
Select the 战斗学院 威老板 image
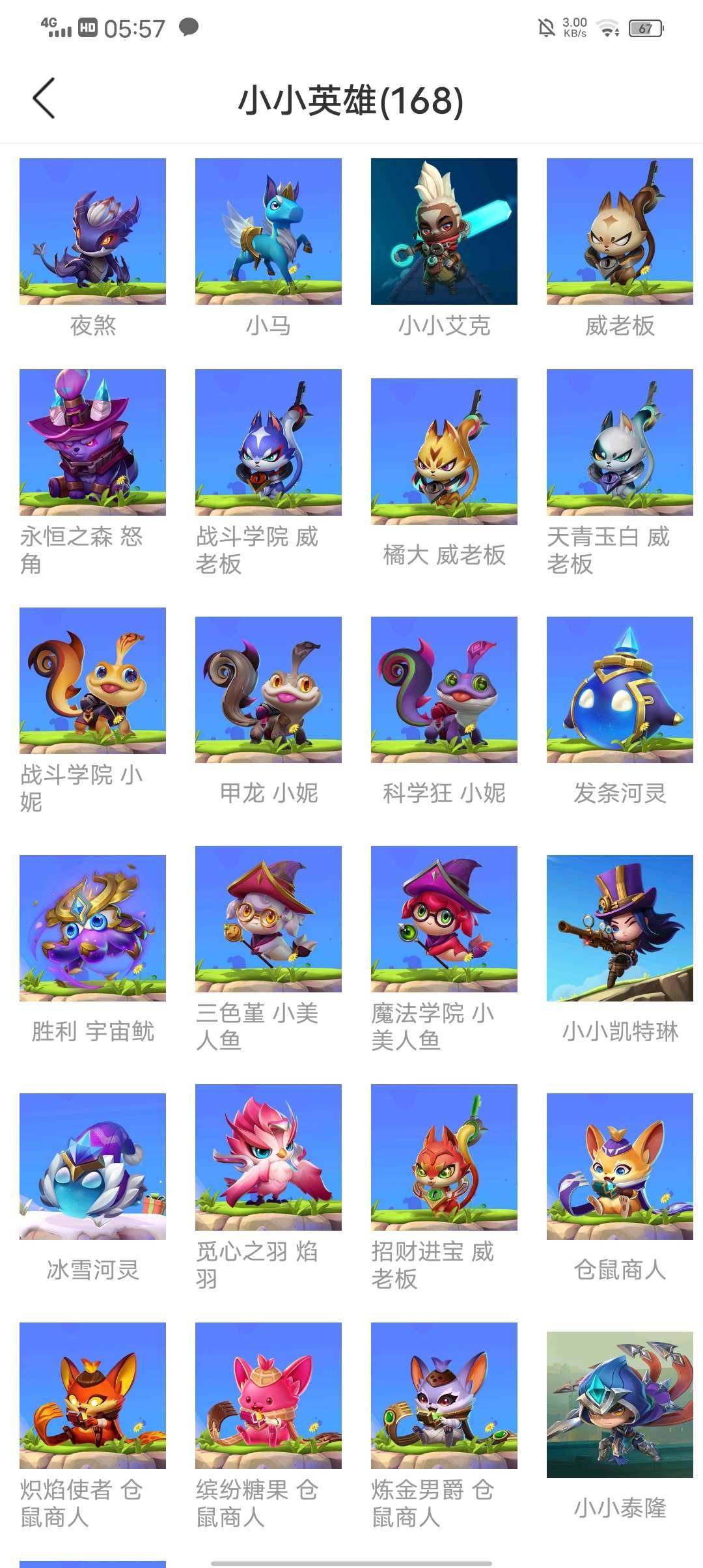[268, 443]
